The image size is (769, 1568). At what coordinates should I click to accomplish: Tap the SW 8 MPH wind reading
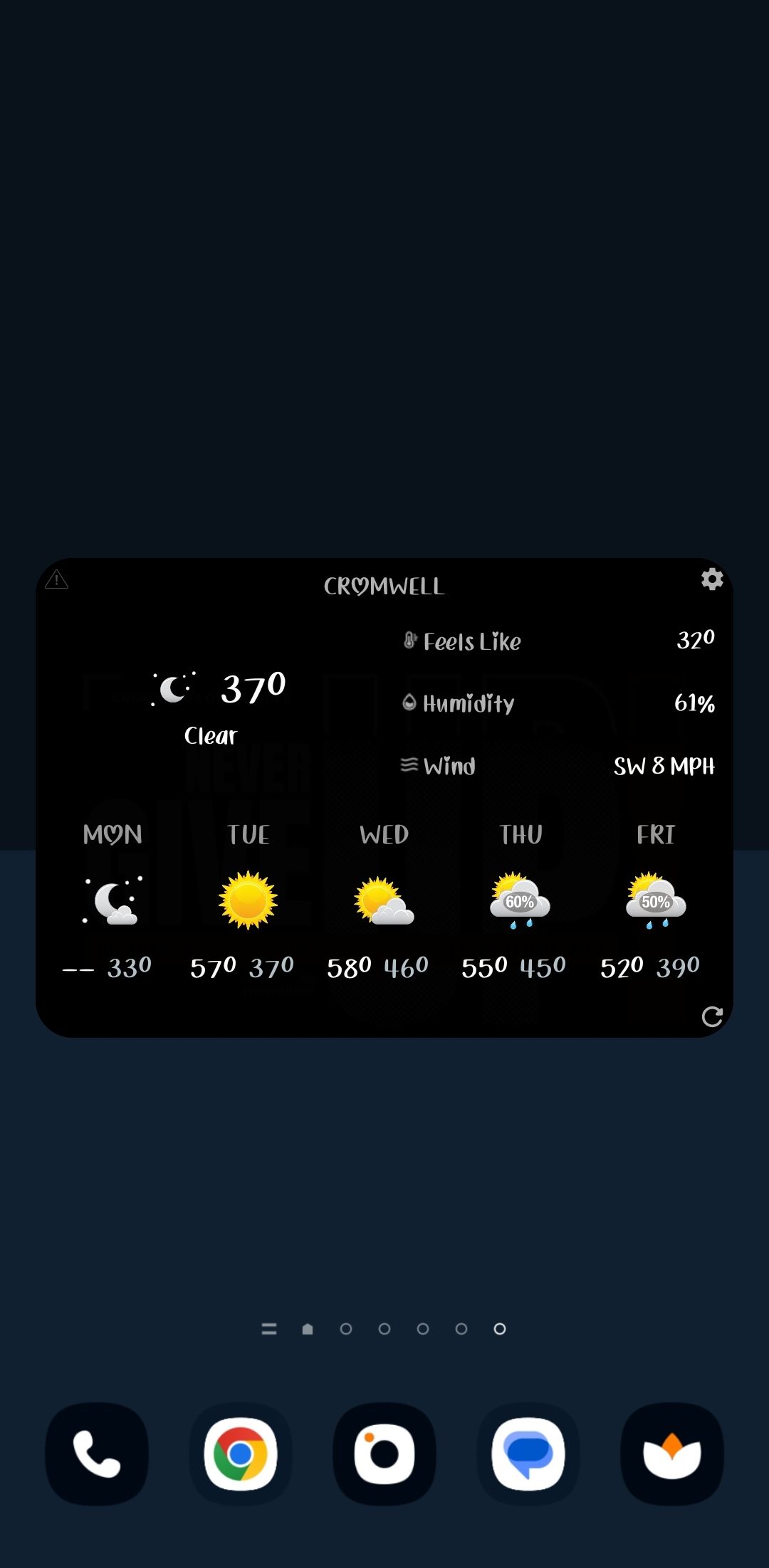tap(664, 767)
